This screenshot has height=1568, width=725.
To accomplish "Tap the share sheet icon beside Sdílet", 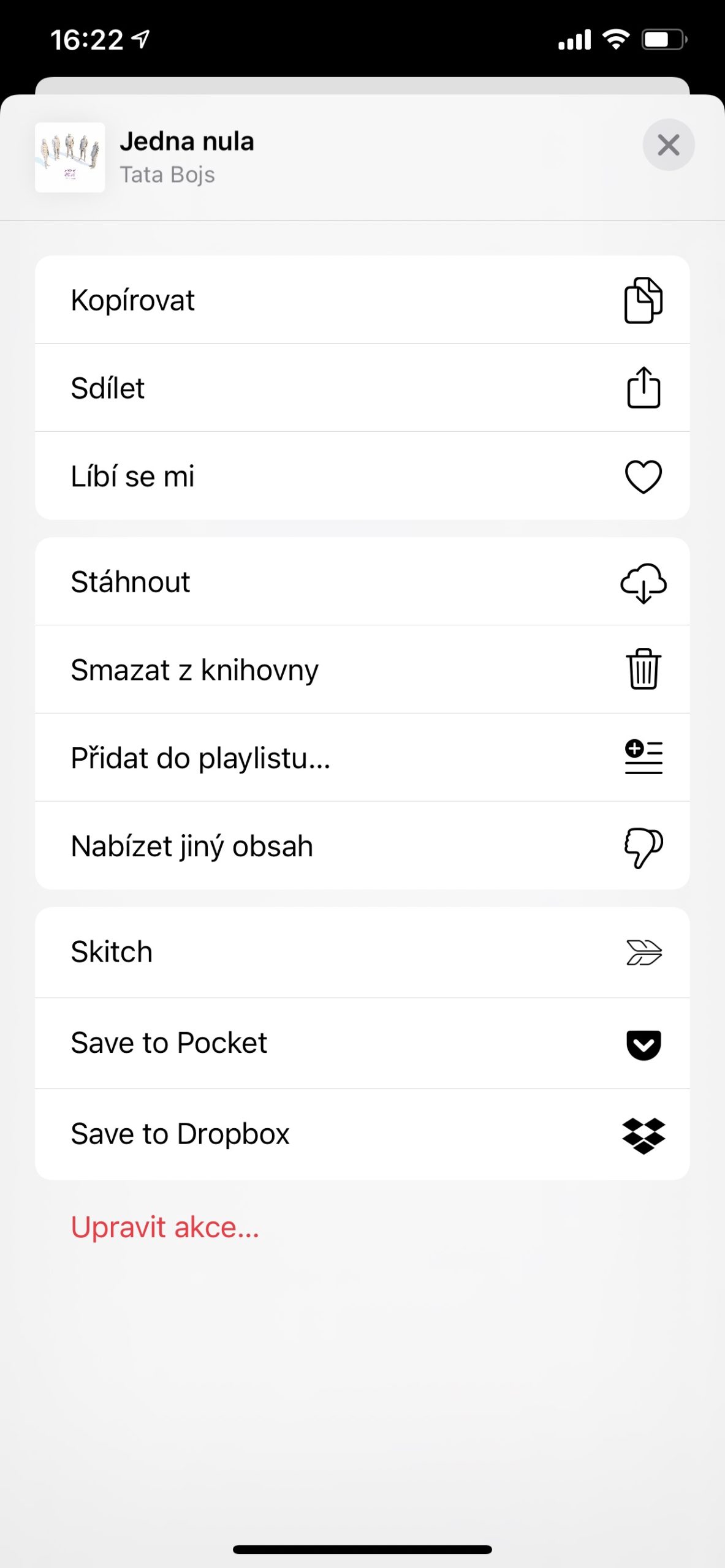I will (642, 388).
